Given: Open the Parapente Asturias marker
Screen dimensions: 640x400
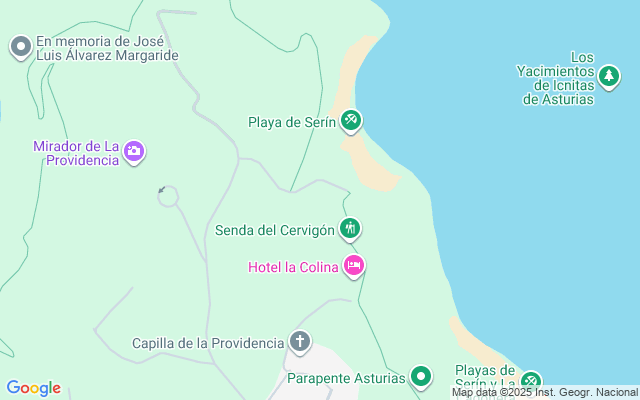Looking at the screenshot, I should 421,377.
